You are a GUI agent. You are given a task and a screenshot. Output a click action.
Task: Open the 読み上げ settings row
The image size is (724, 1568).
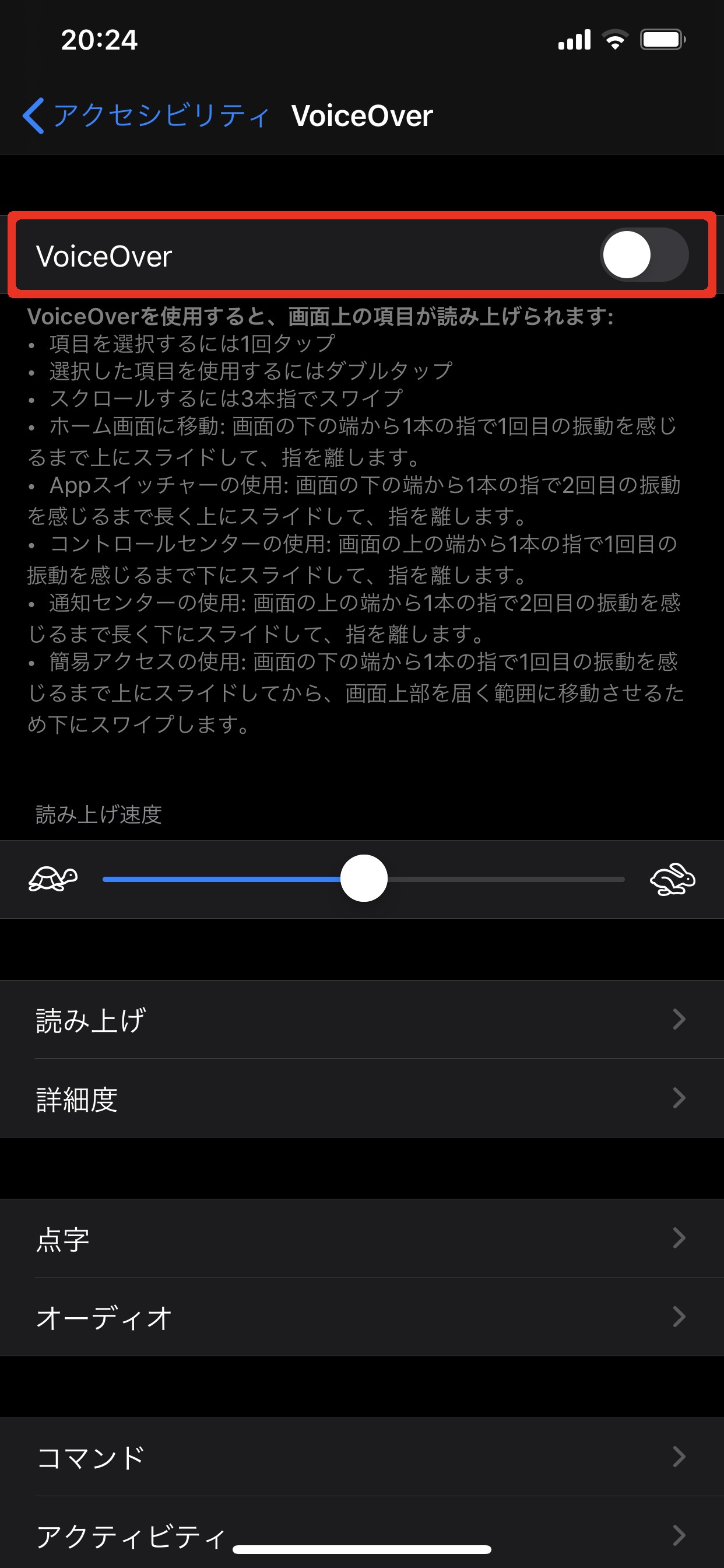[361, 1020]
